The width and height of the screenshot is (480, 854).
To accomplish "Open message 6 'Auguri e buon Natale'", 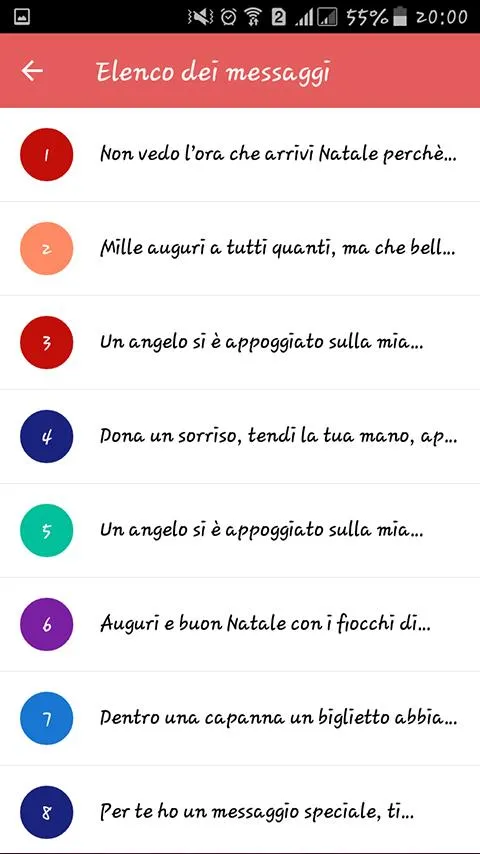I will (x=240, y=625).
